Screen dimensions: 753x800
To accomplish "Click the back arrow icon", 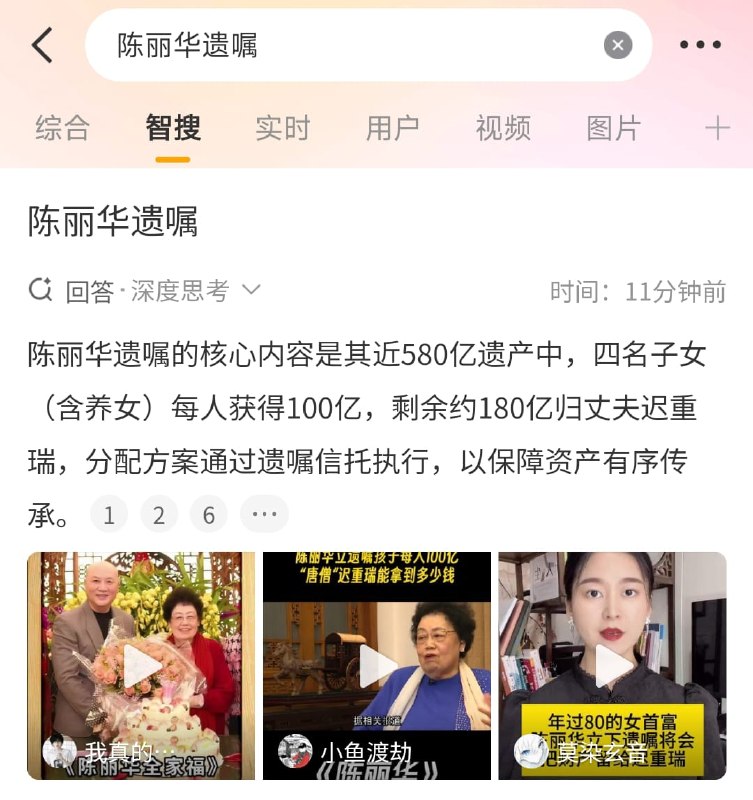I will pyautogui.click(x=42, y=44).
